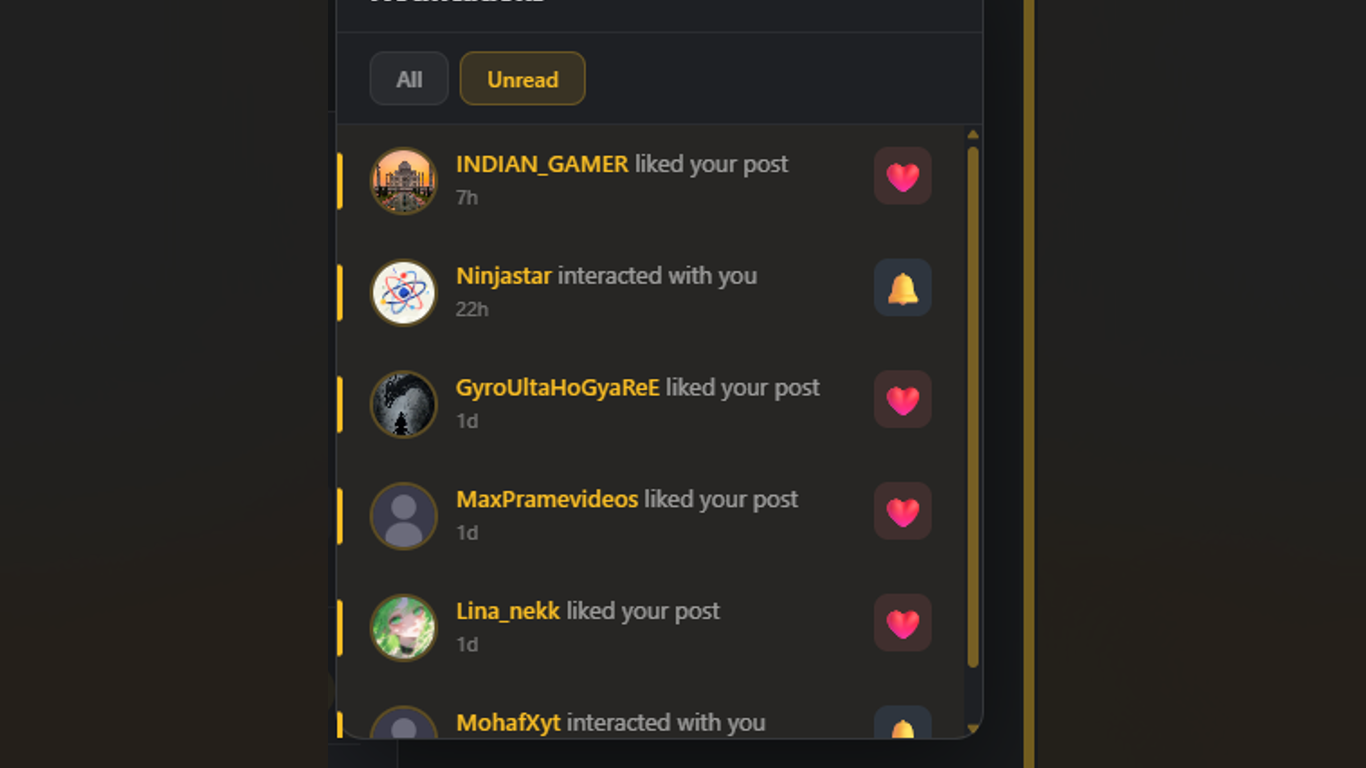Tap the heart icon on INDIAN_GAMER's notification
This screenshot has width=1366, height=768.
click(x=902, y=177)
